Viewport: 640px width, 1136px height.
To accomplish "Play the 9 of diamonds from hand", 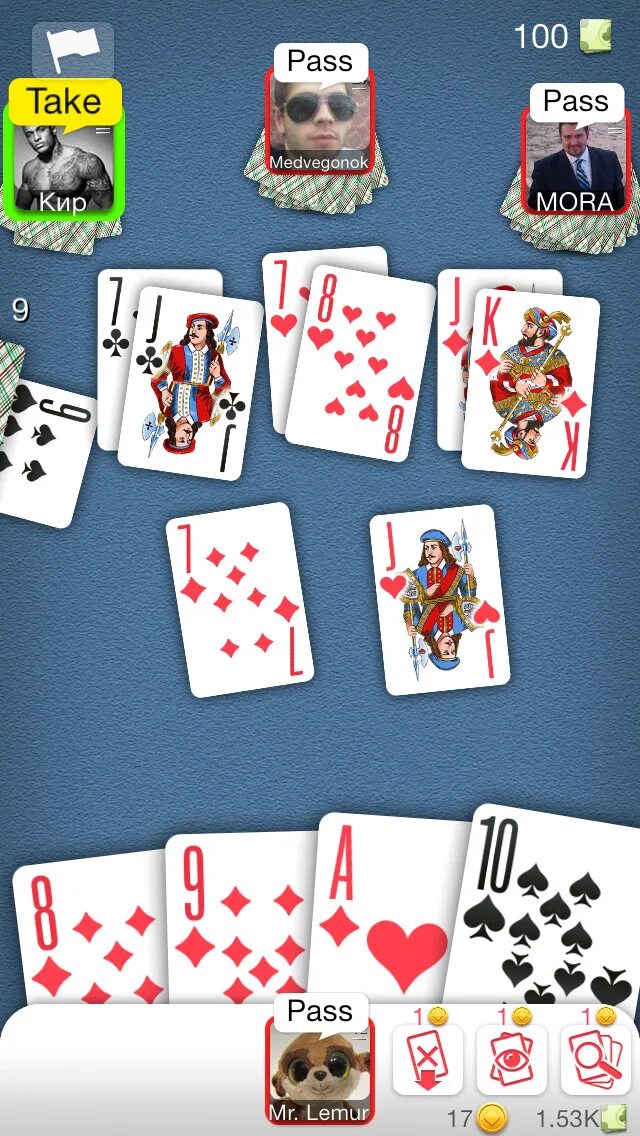I will click(x=241, y=920).
